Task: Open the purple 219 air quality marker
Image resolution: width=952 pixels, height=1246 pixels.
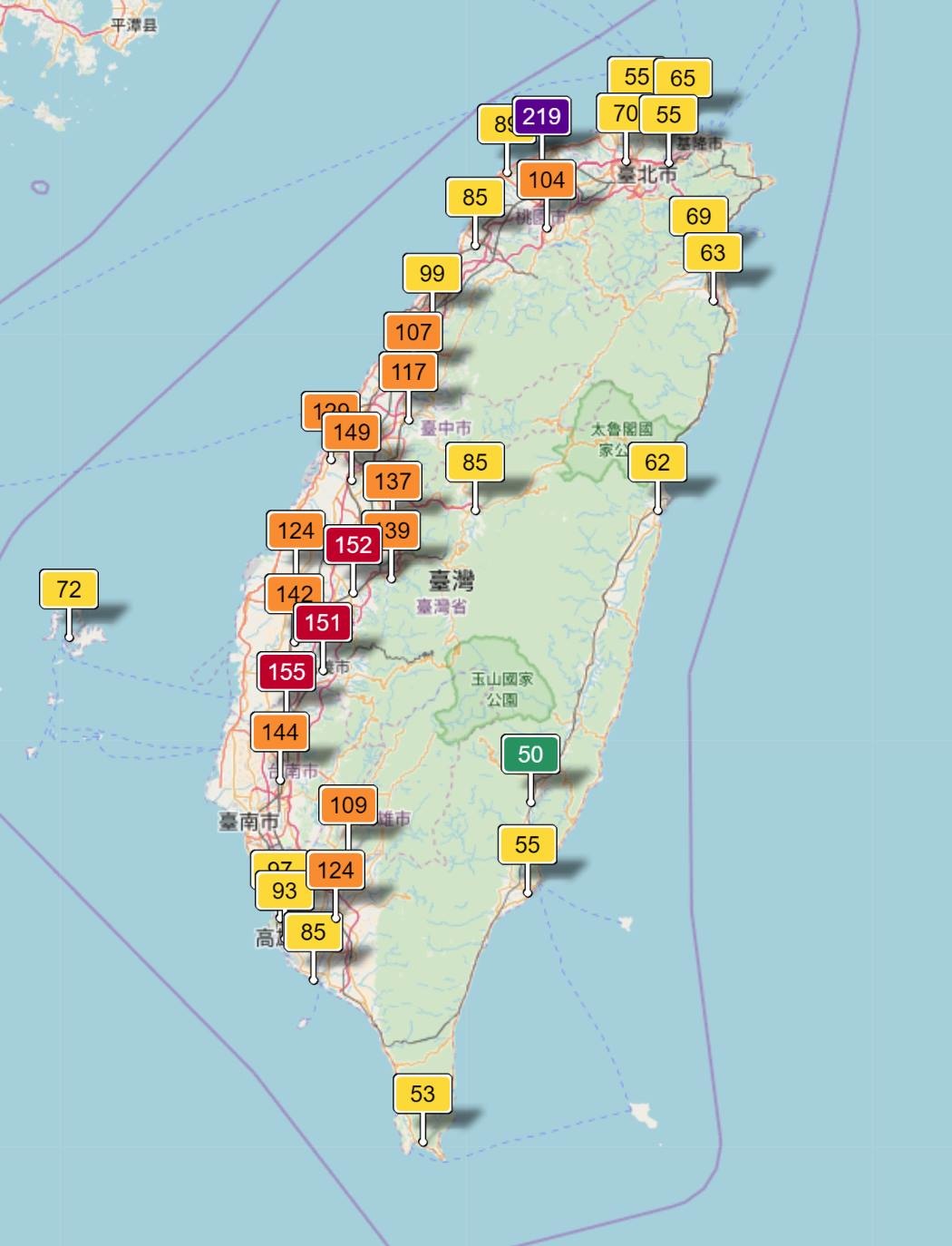Action: [x=541, y=116]
